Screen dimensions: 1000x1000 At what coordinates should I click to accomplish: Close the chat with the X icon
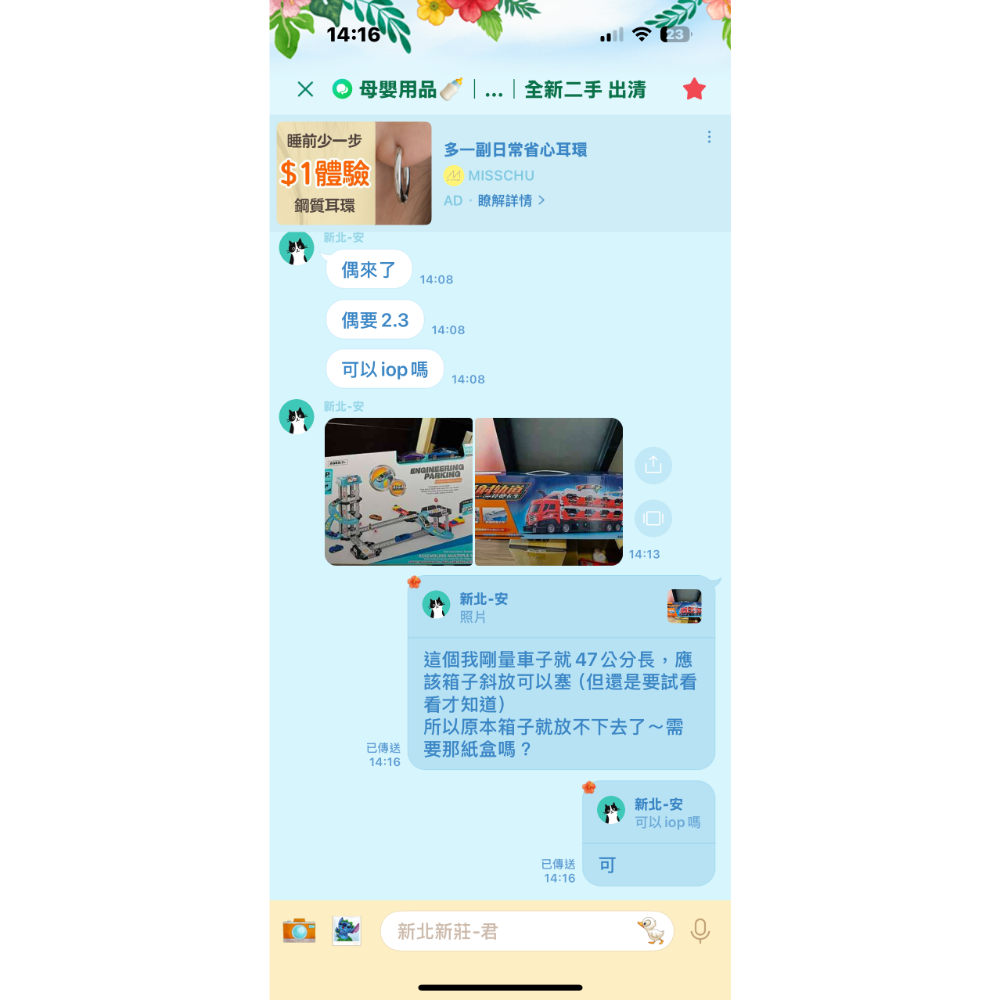pyautogui.click(x=305, y=89)
